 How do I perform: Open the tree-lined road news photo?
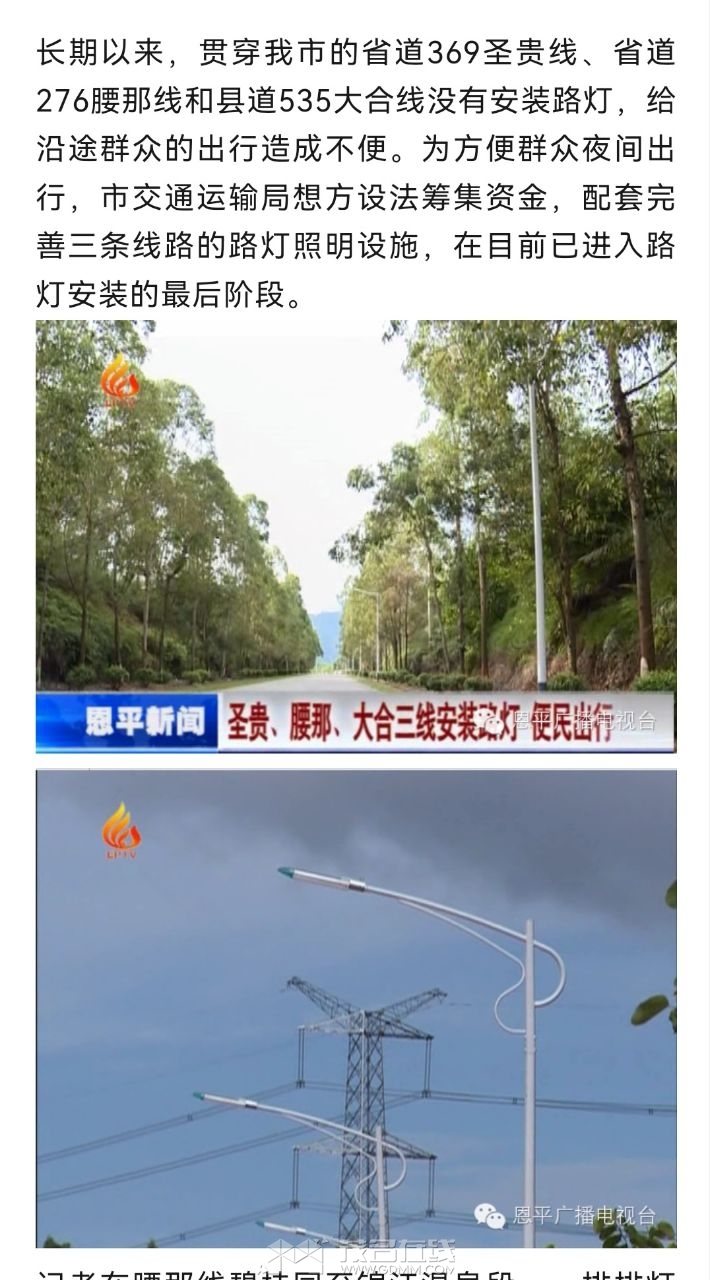pyautogui.click(x=355, y=535)
